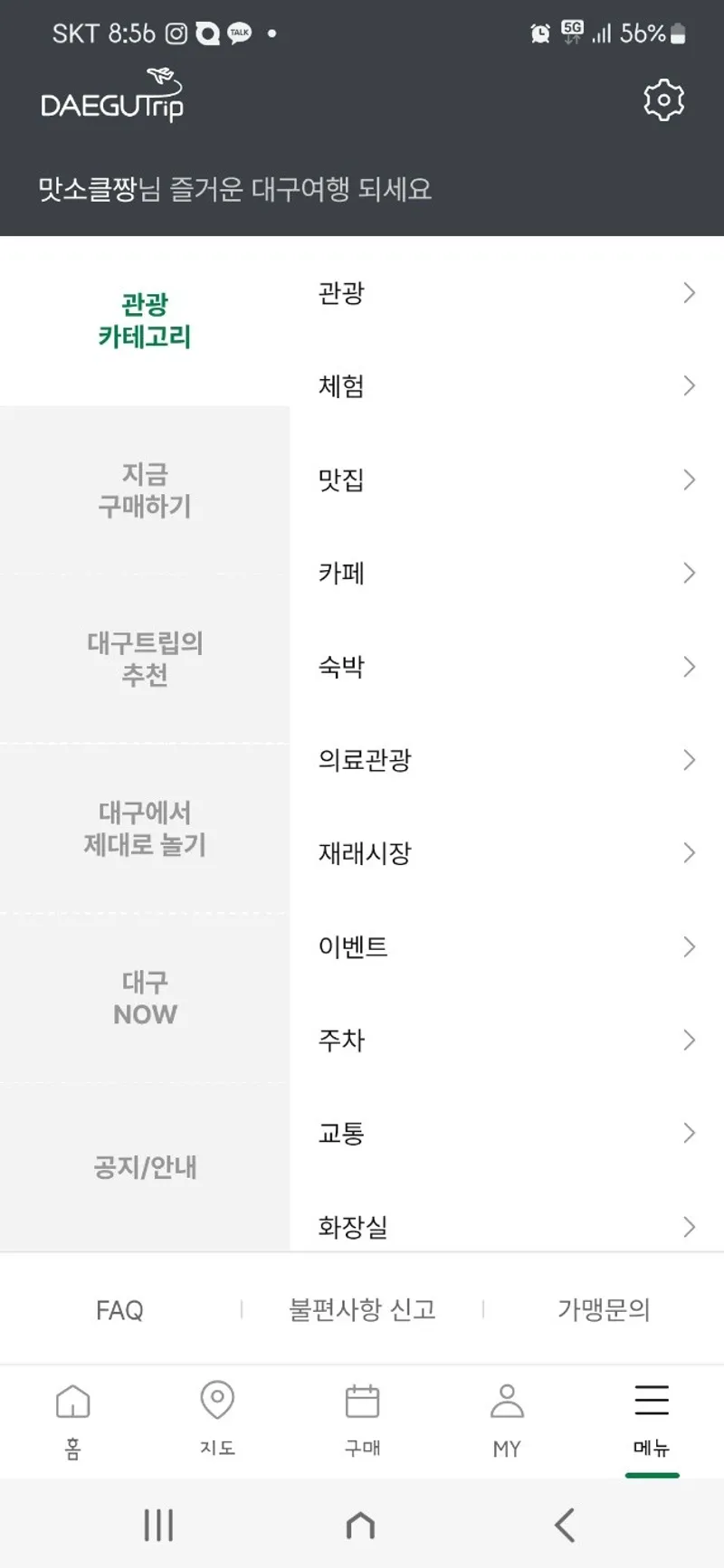Screen dimensions: 724x1568
Task: Switch to 대구에서 제대로 놀기 section
Action: click(145, 828)
